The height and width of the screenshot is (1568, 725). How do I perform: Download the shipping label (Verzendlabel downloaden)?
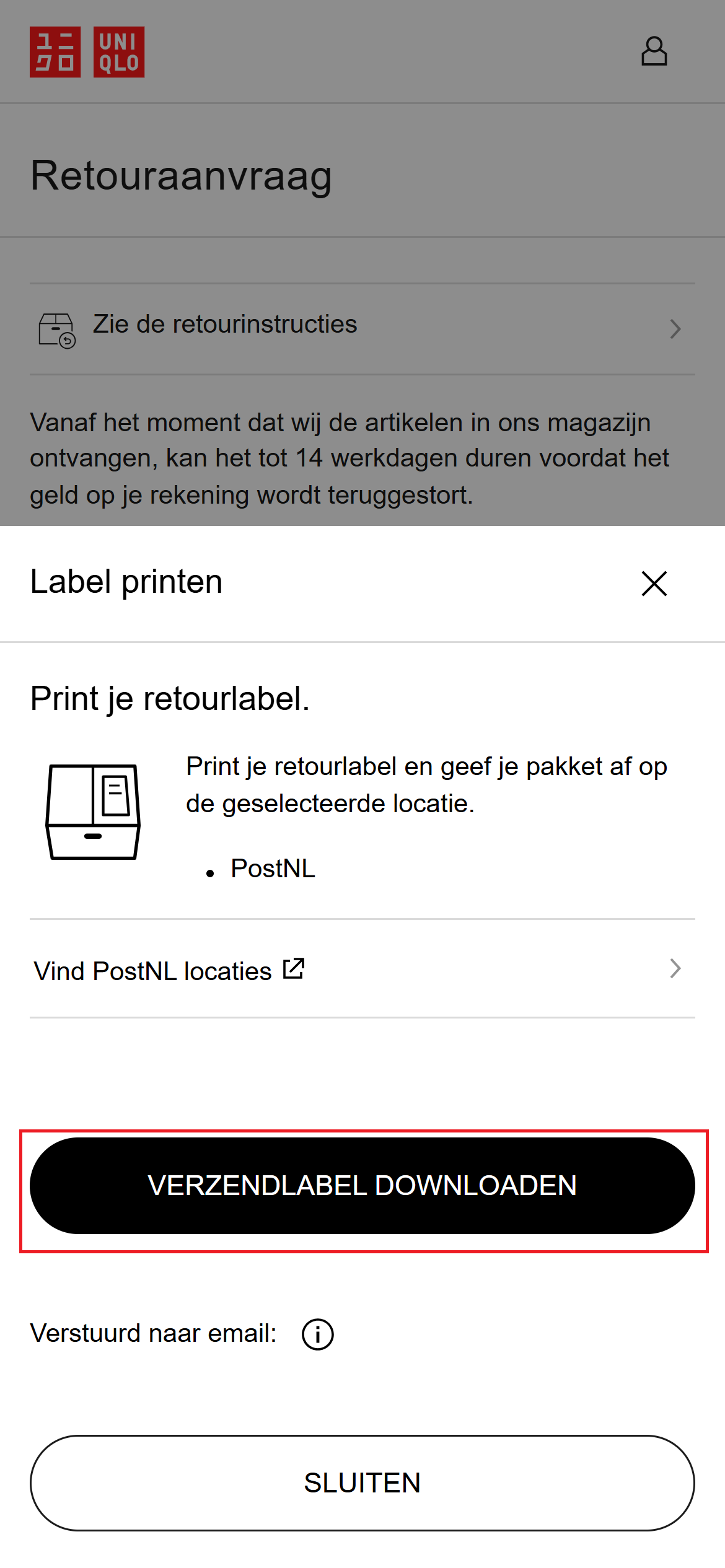[x=362, y=1186]
